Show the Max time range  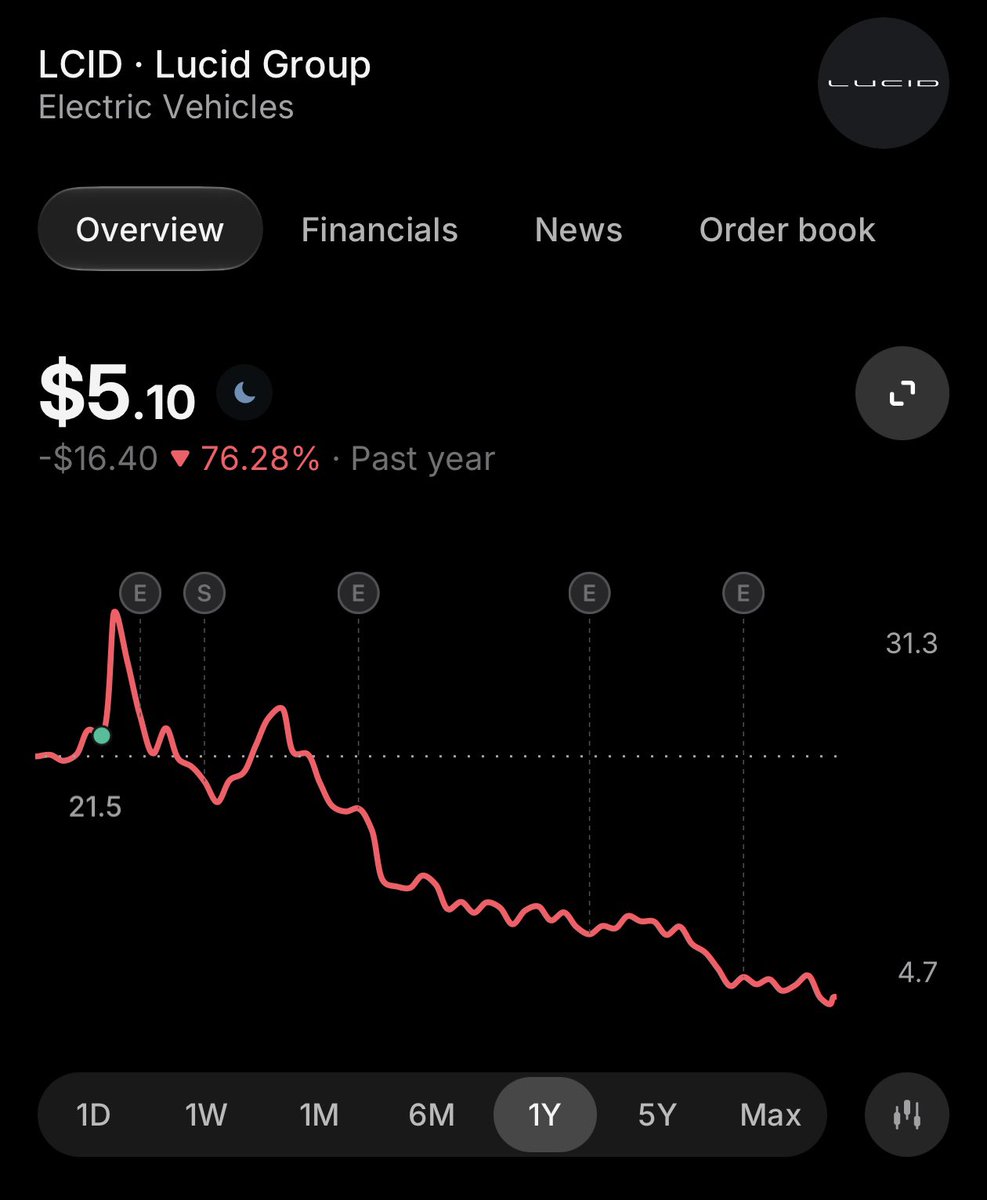tap(771, 1114)
